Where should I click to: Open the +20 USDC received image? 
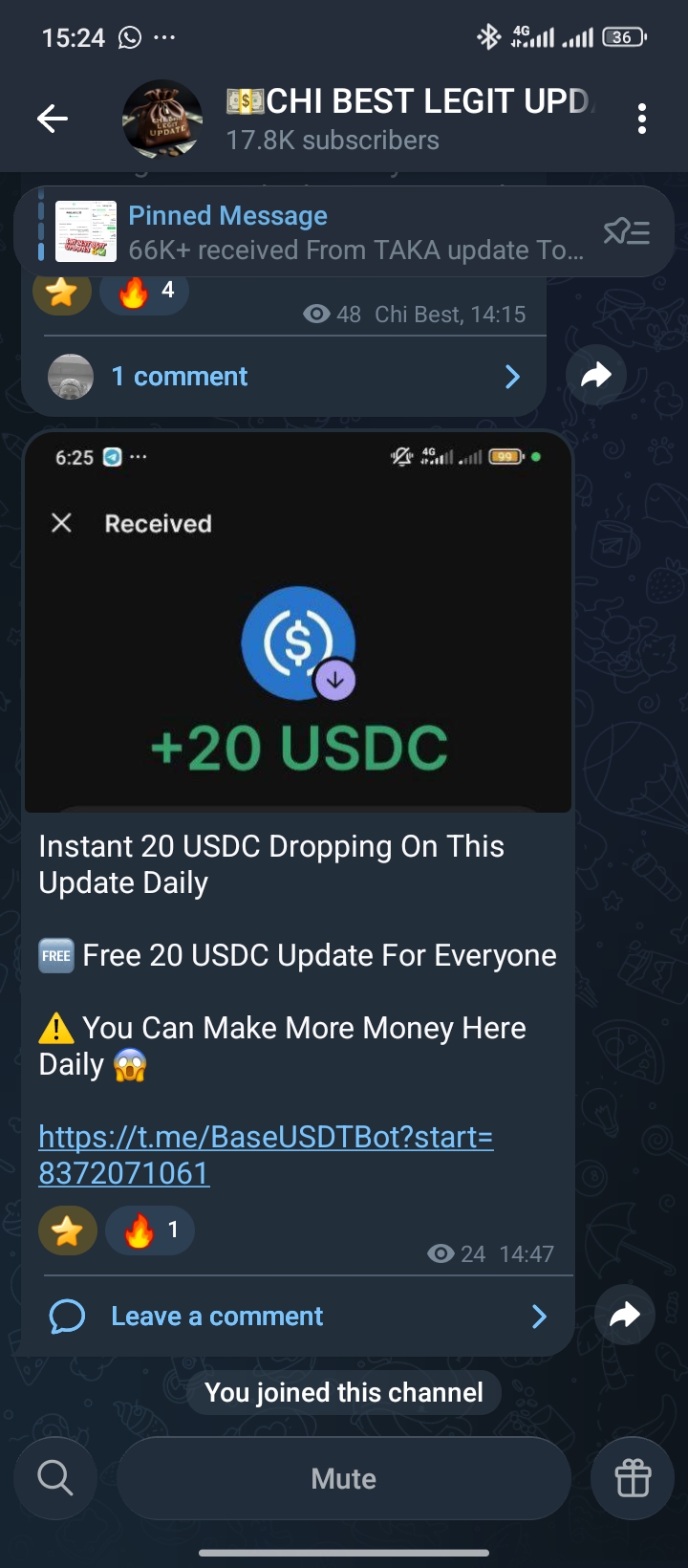pyautogui.click(x=298, y=621)
